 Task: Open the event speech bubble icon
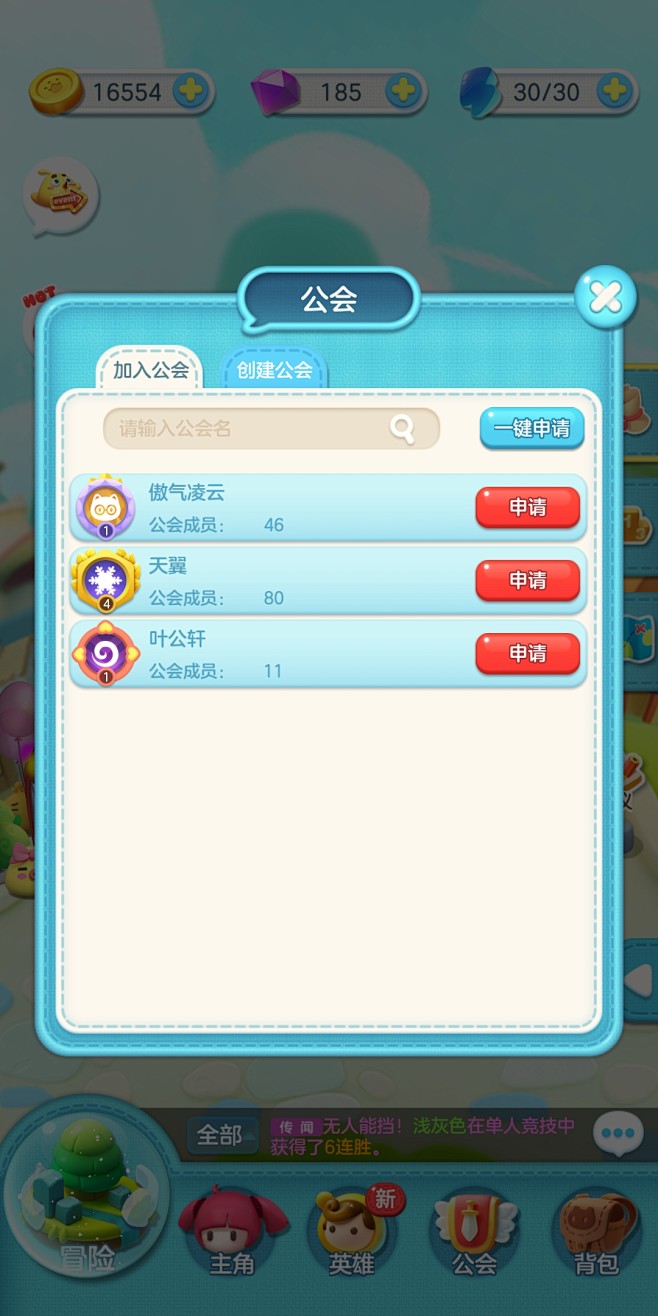60,195
